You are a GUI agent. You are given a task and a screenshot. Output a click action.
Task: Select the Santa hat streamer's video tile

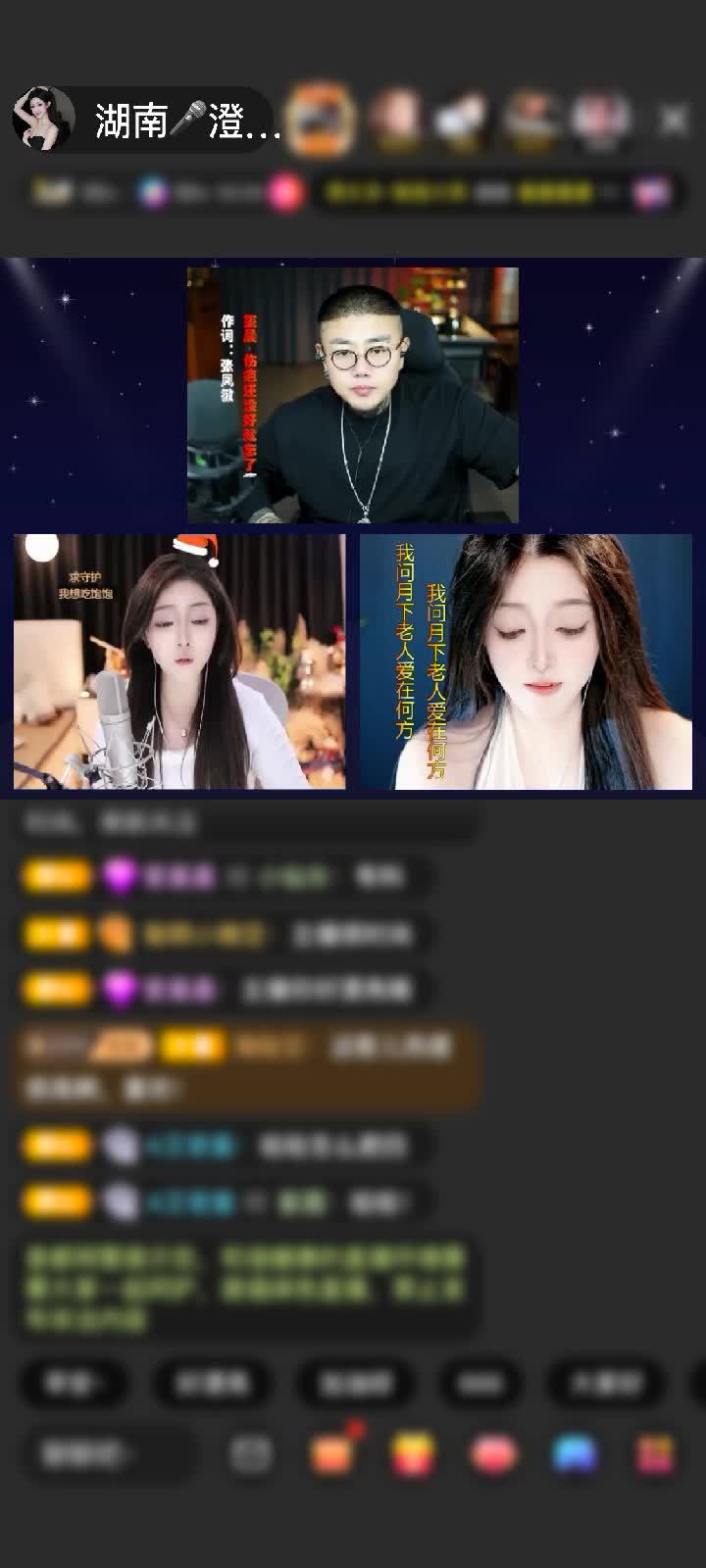(x=179, y=661)
